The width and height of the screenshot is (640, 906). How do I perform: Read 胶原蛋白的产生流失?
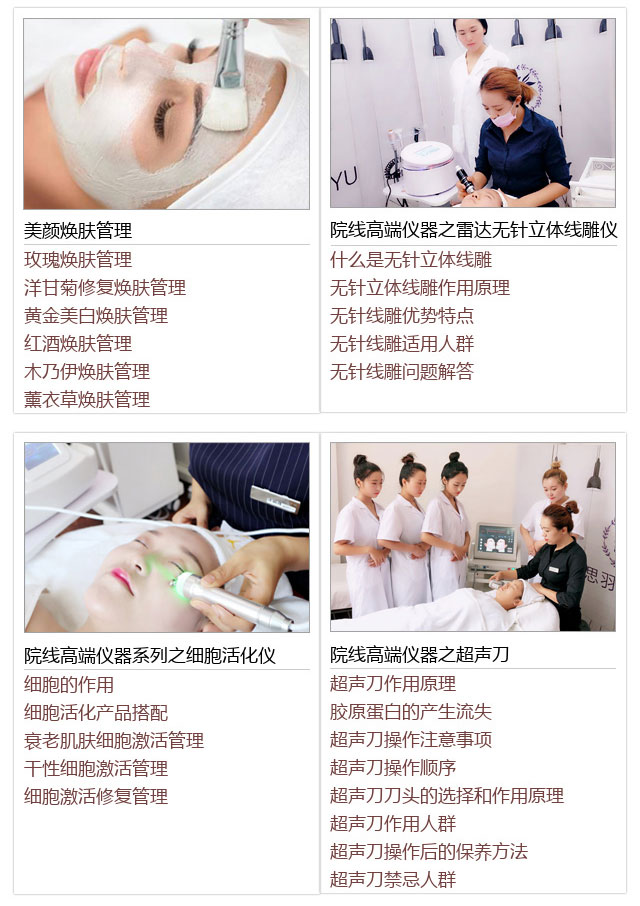click(x=411, y=712)
